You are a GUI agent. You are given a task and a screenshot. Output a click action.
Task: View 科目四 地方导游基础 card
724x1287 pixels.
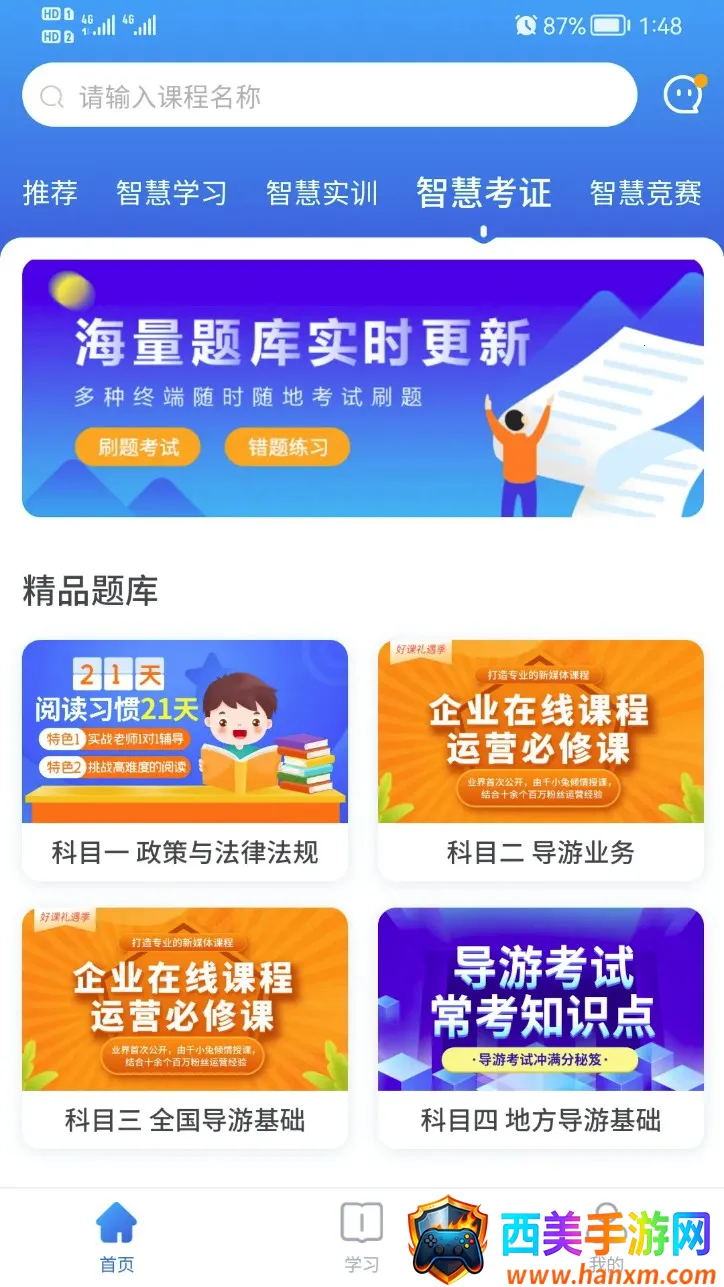541,1027
